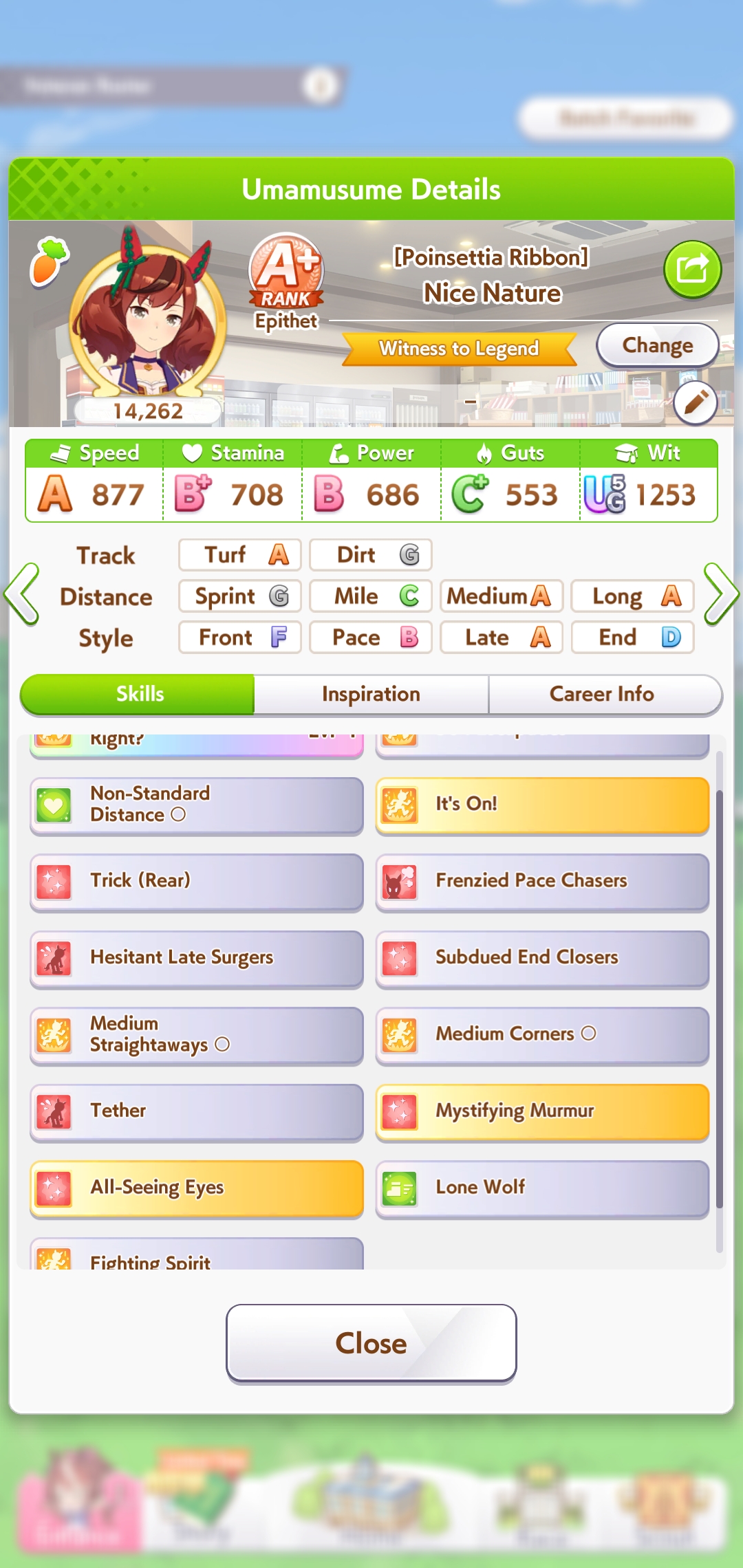Go to the next Umamusume with right arrow
Viewport: 743px width, 1568px height.
(x=721, y=594)
